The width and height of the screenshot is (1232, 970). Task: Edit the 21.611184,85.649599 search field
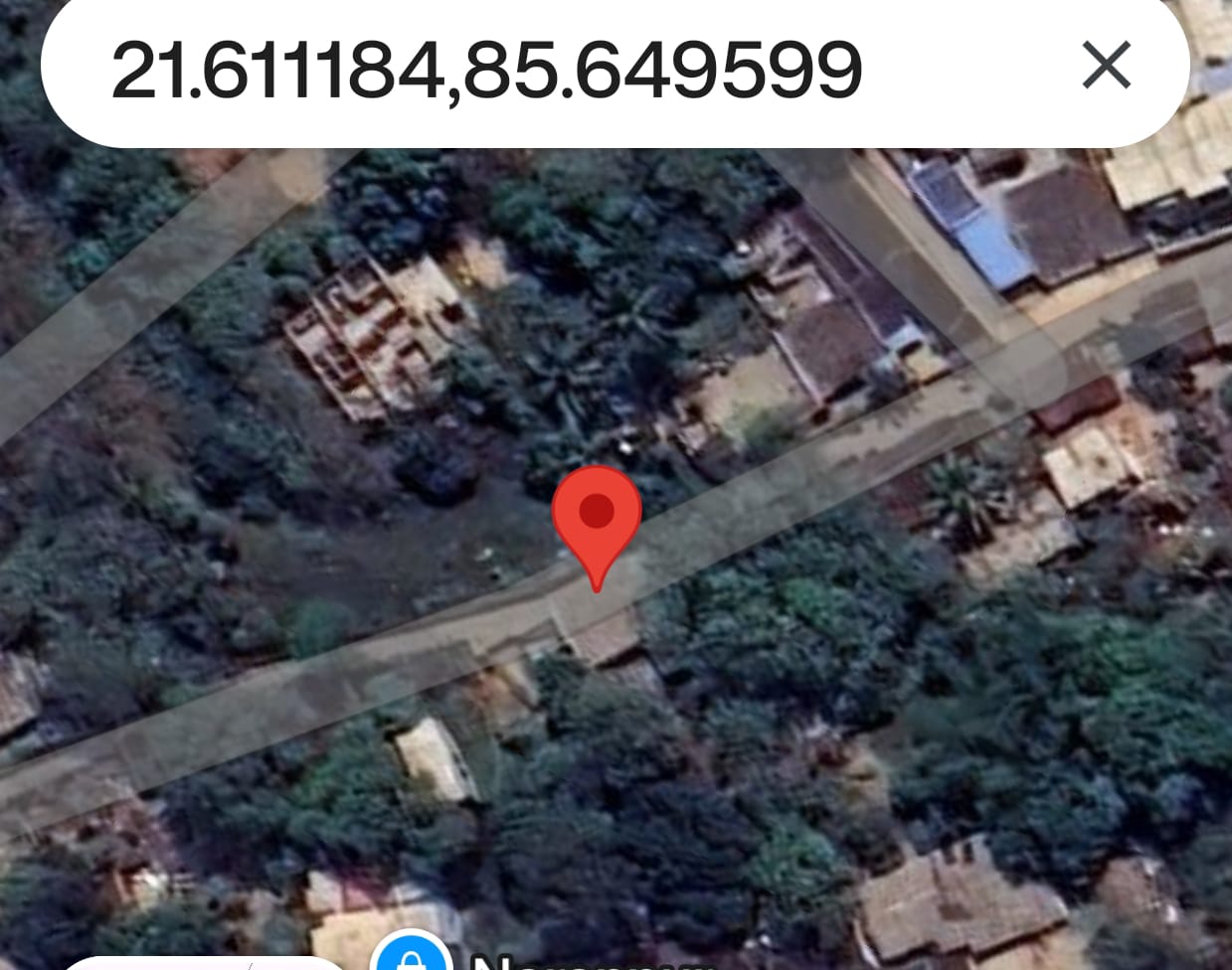click(x=487, y=70)
